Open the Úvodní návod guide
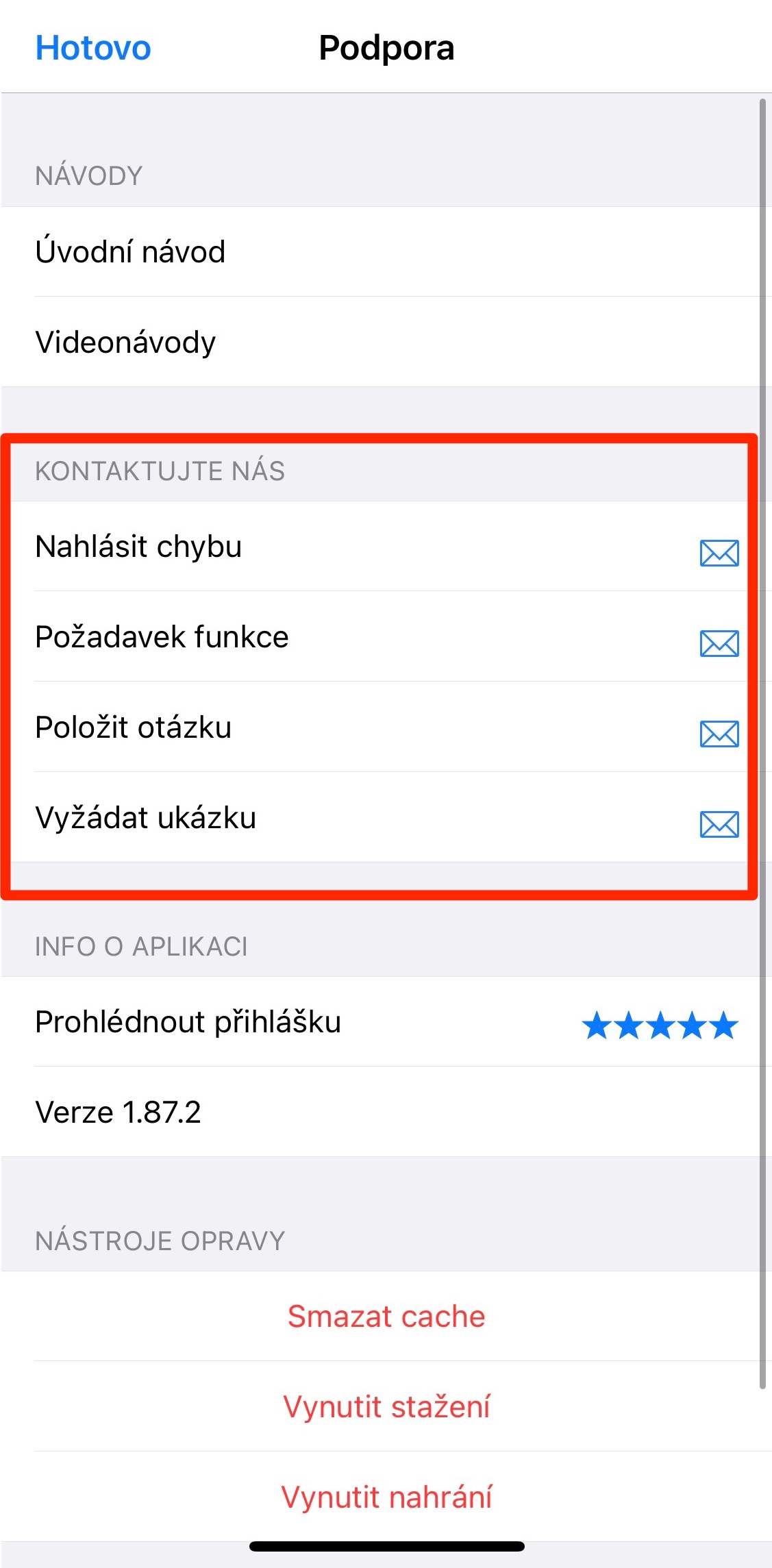 point(130,252)
